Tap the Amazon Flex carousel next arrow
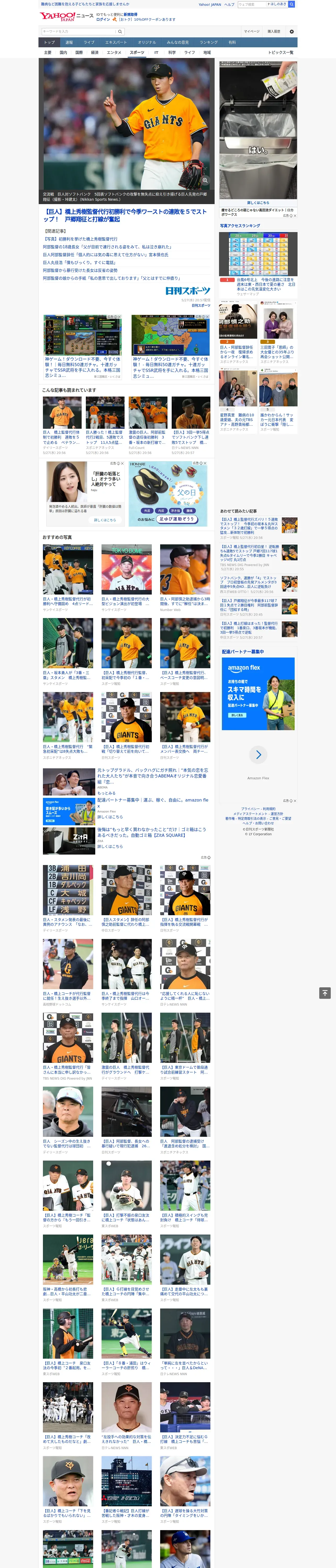336x1568 pixels. [x=258, y=755]
